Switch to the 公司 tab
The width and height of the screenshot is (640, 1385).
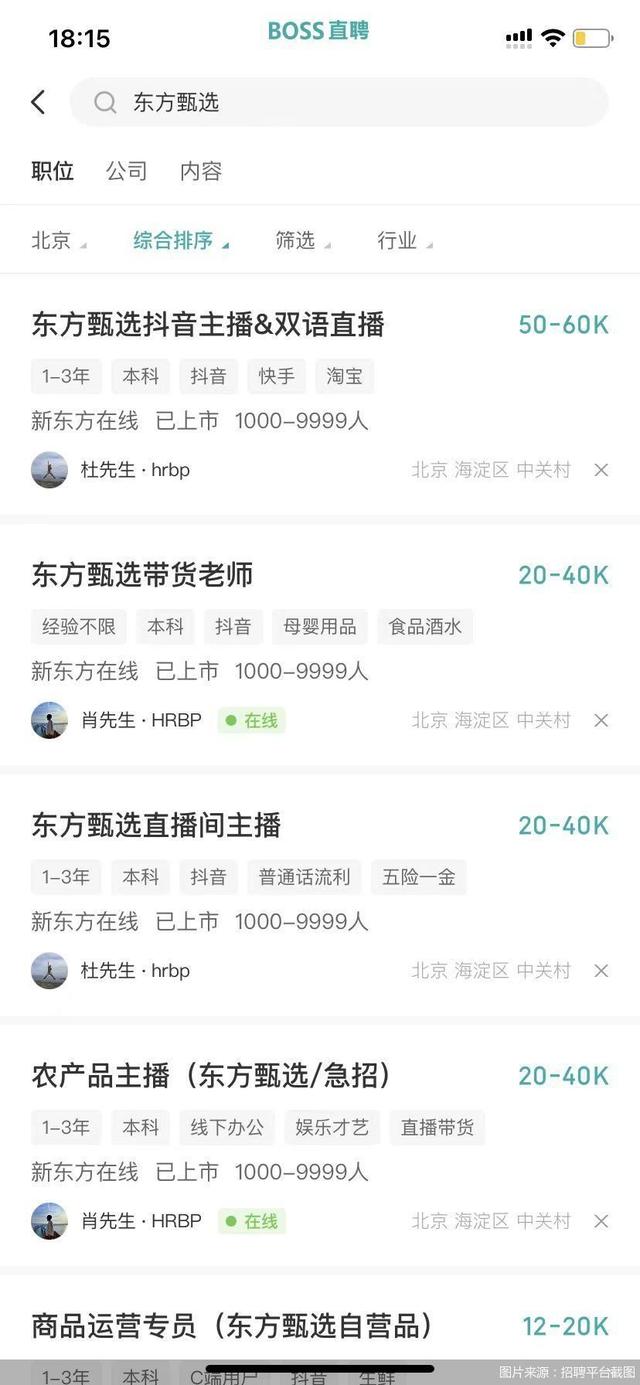tap(126, 171)
